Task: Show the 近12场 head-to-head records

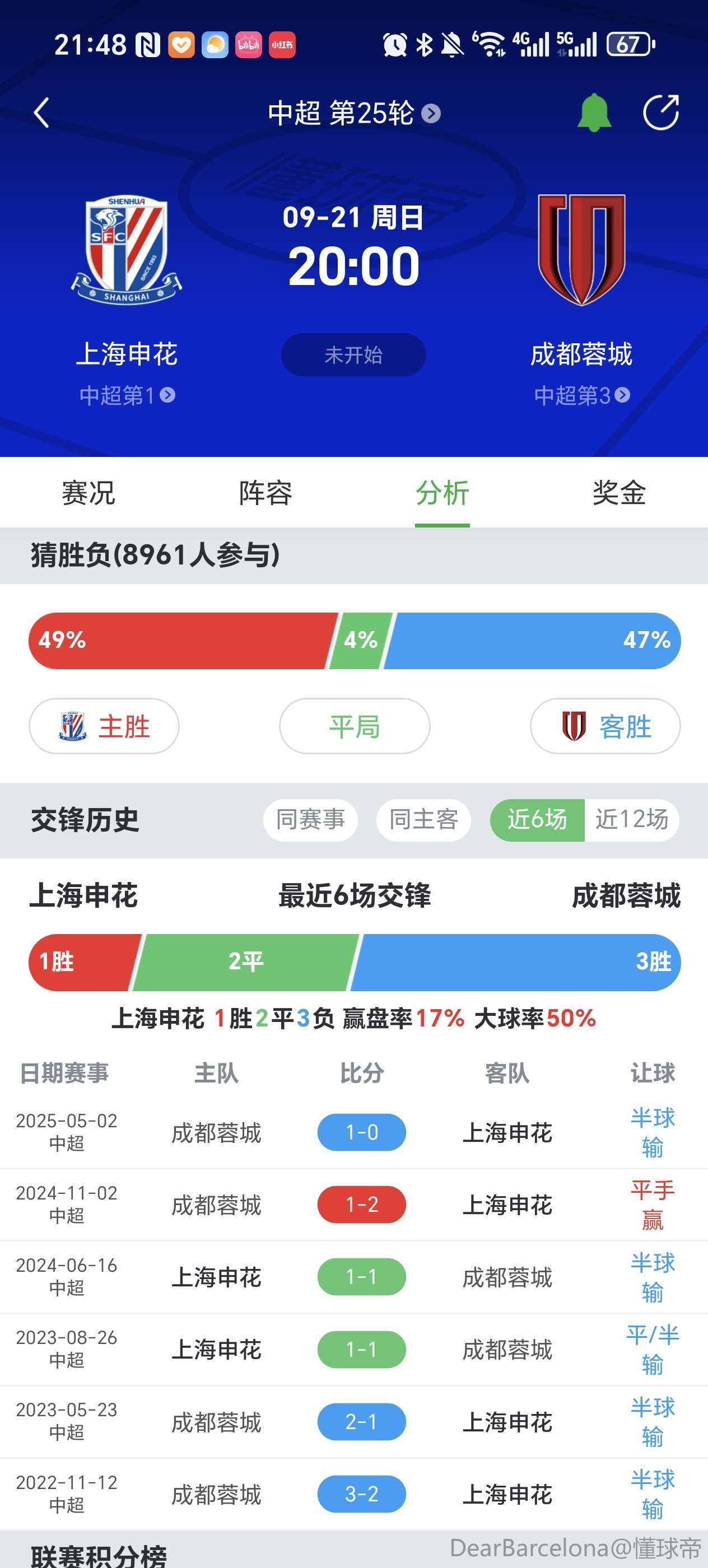Action: click(x=632, y=819)
